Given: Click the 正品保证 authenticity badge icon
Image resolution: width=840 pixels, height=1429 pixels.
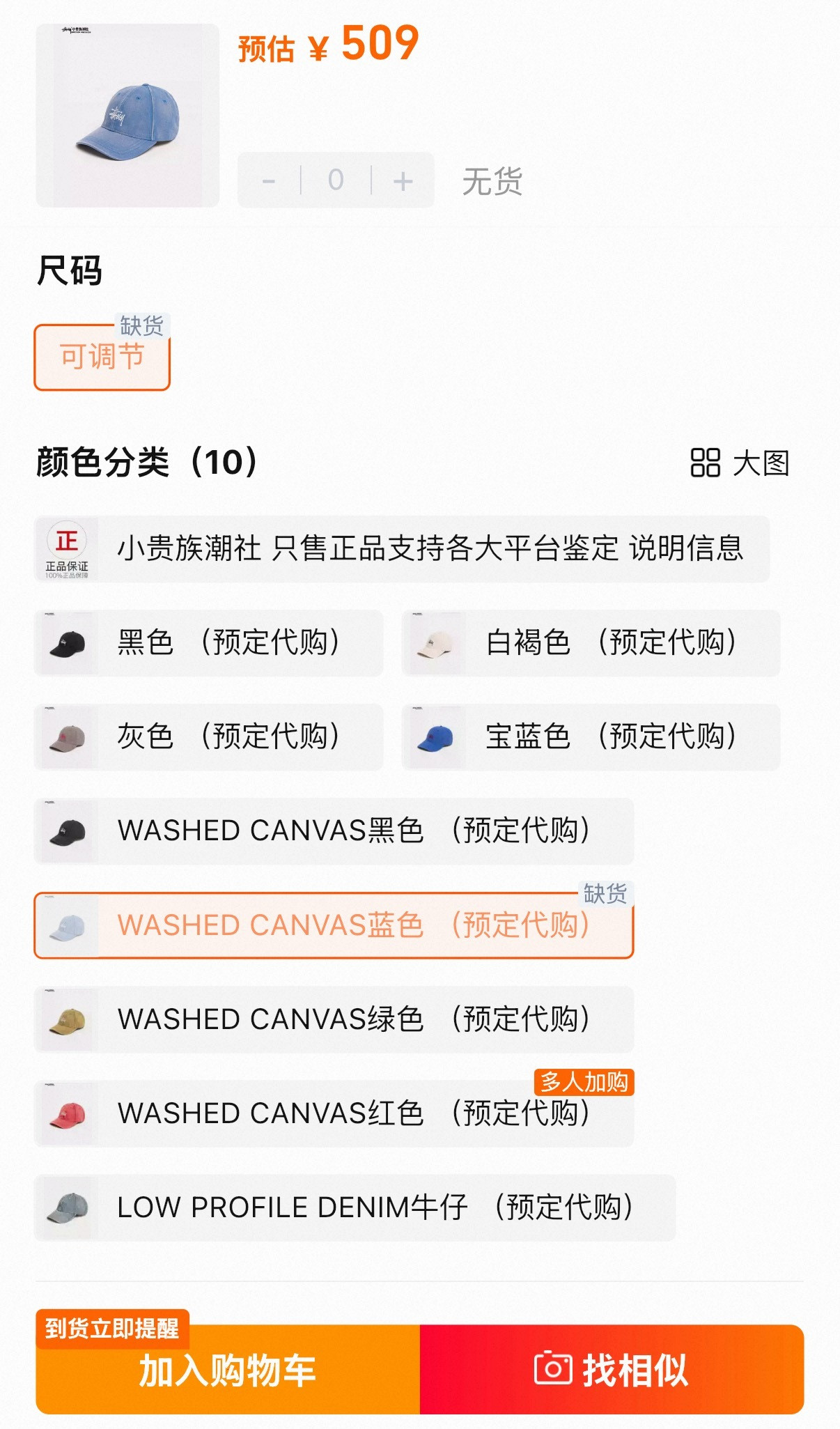Looking at the screenshot, I should click(68, 550).
